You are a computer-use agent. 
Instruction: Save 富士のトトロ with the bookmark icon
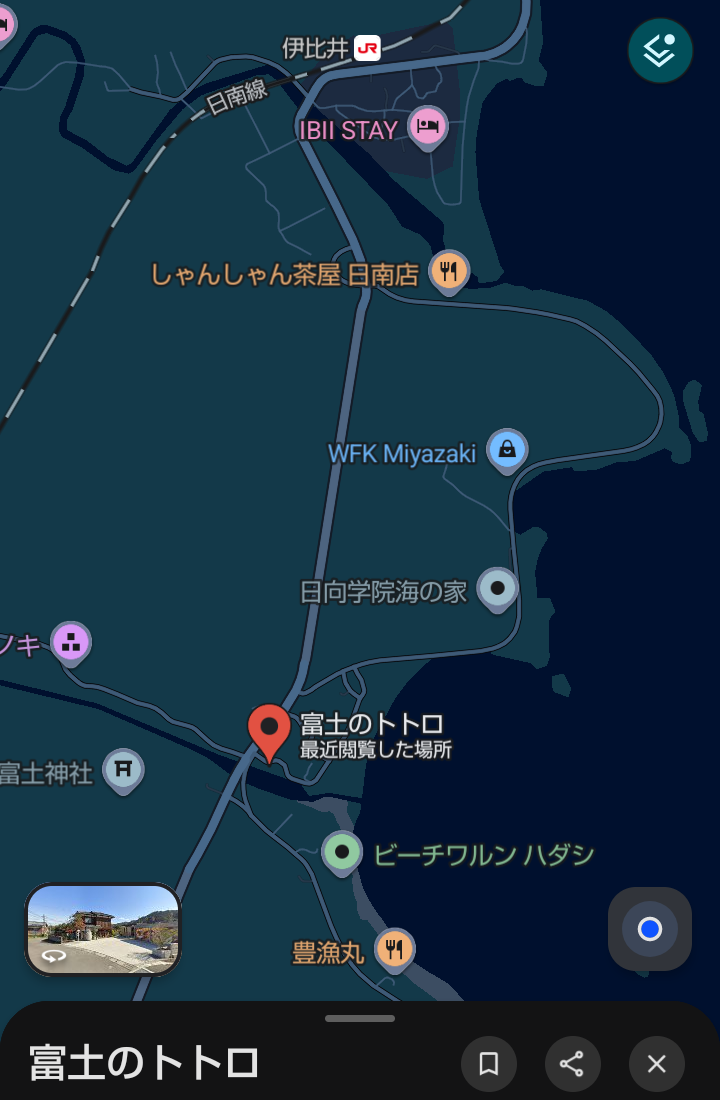489,1064
